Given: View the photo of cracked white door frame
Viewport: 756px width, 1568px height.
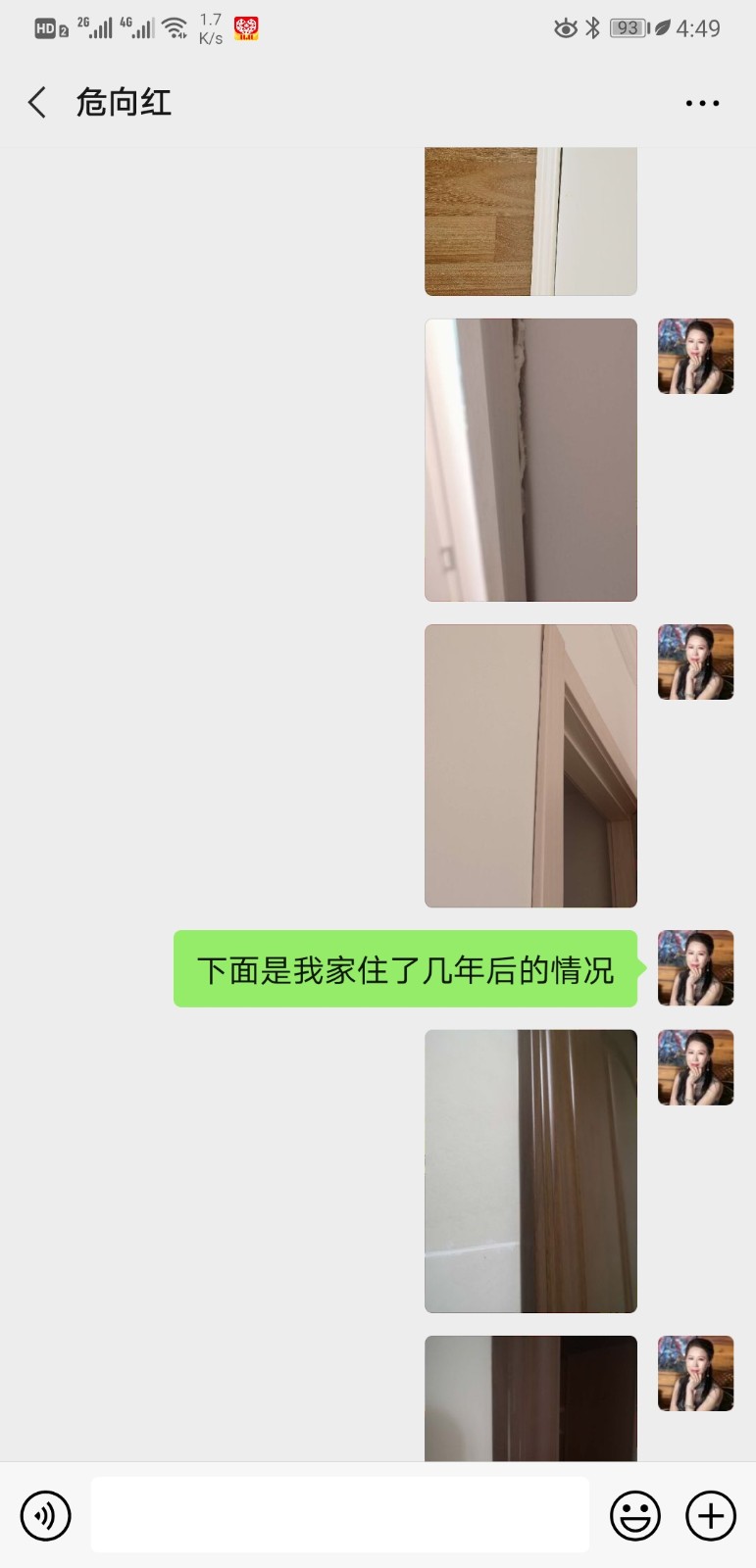Looking at the screenshot, I should (530, 460).
